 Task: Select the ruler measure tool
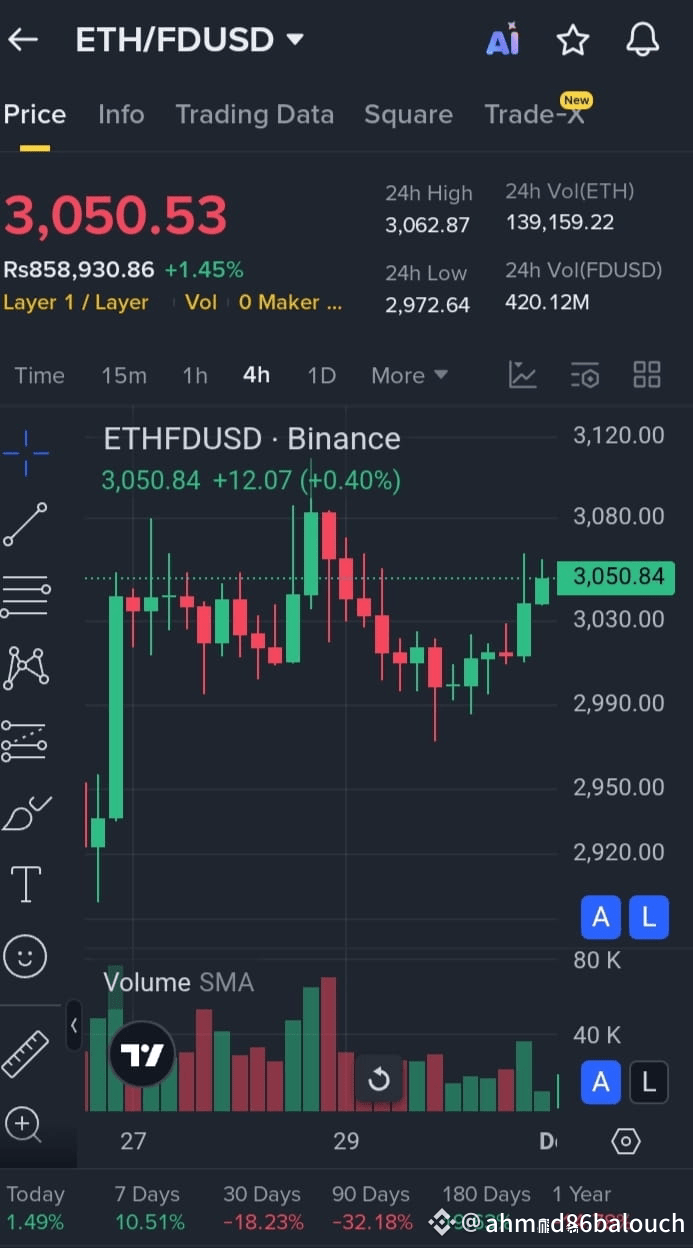point(25,1054)
